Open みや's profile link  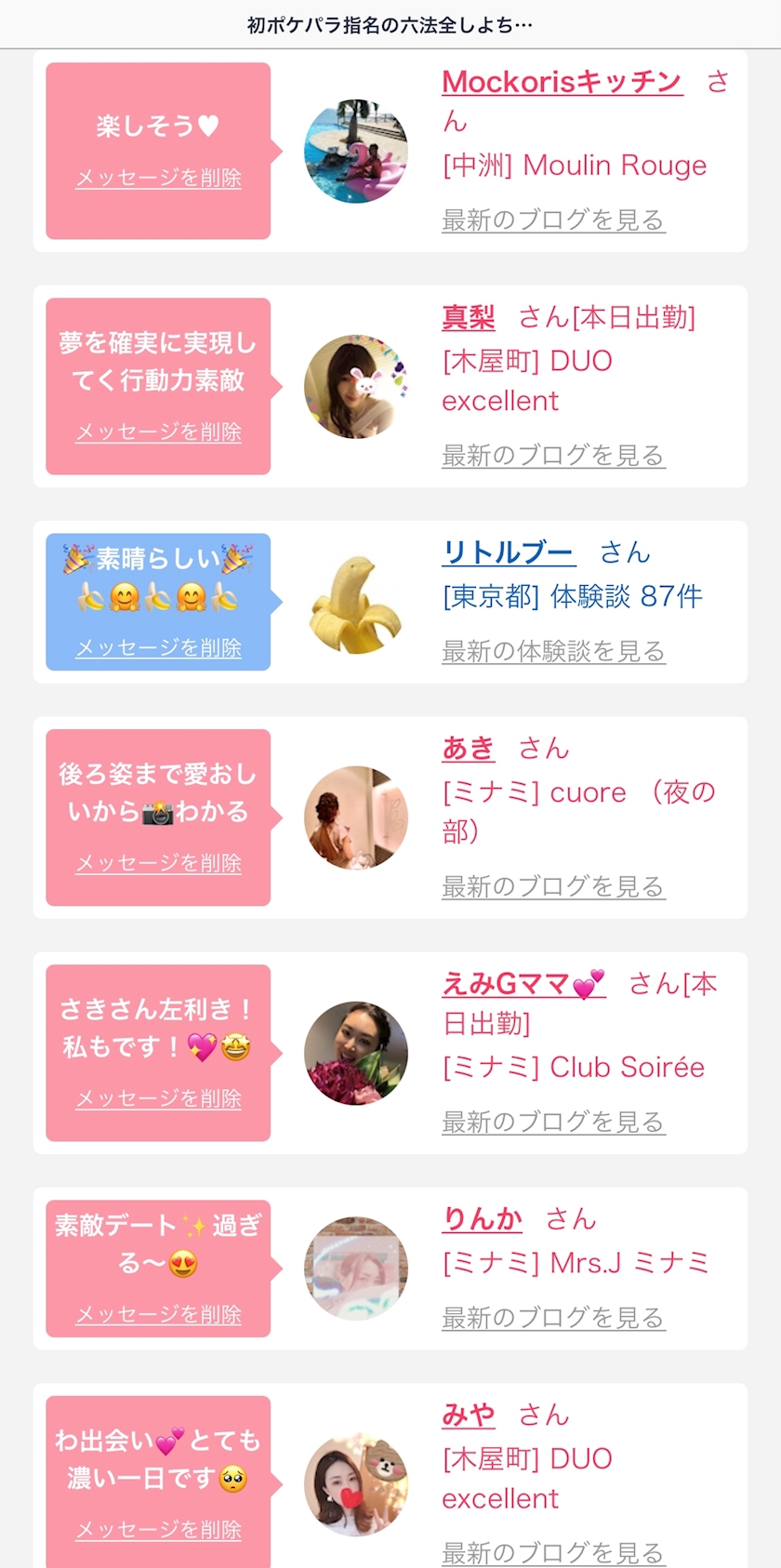[469, 1415]
